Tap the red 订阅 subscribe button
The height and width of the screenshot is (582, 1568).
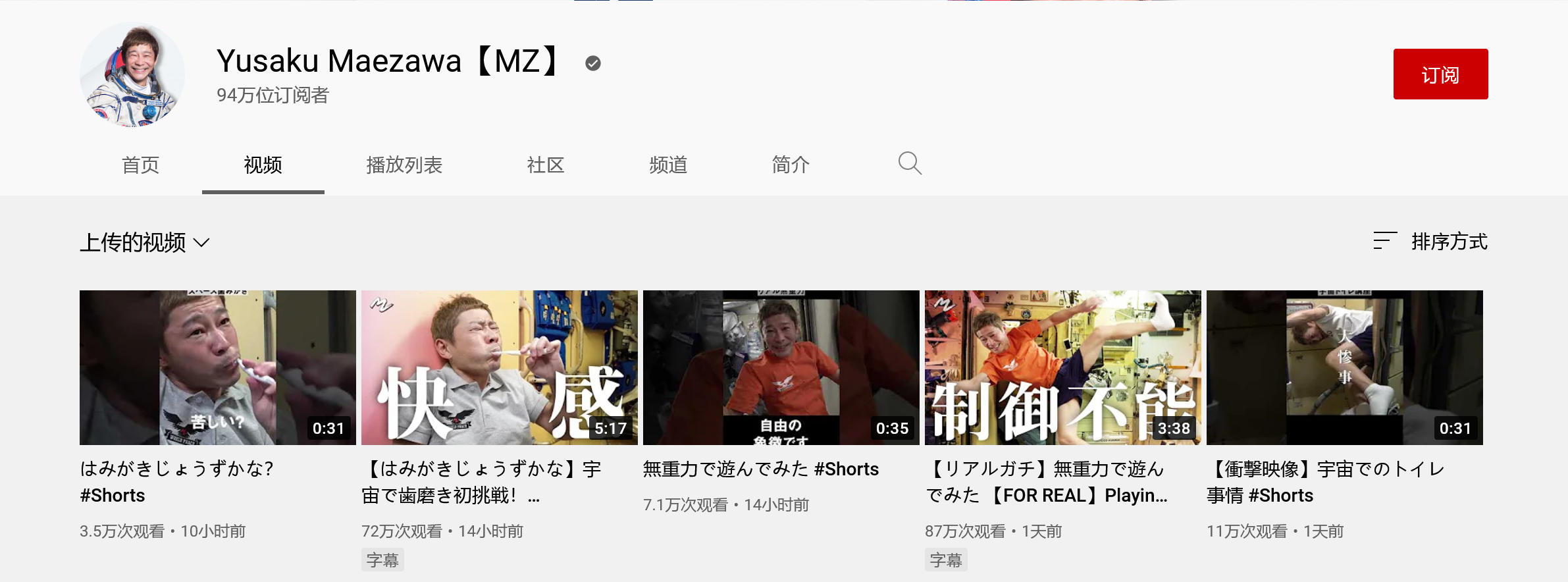coord(1440,74)
